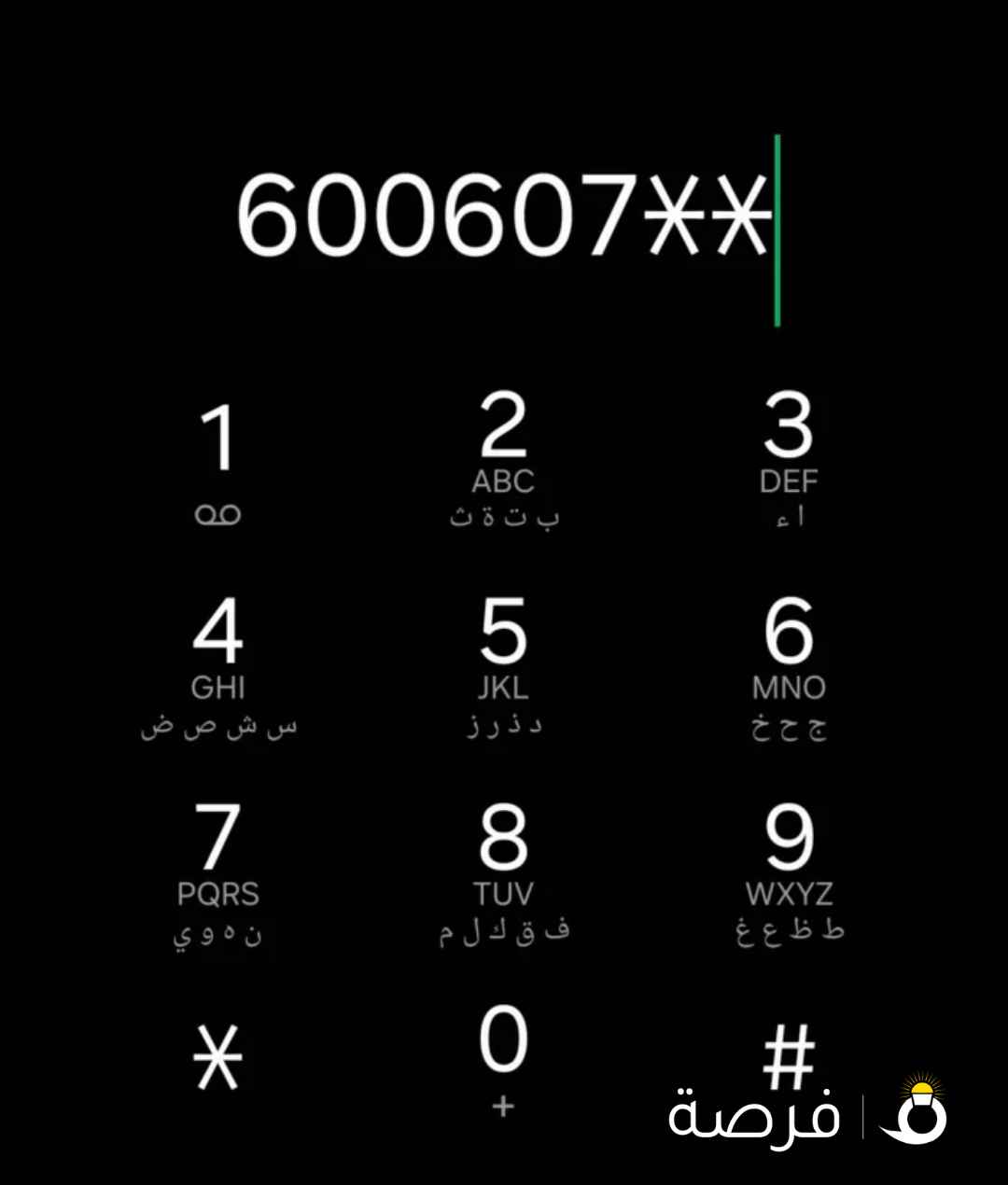Dial the digit 1 voicemail key
Image resolution: width=1008 pixels, height=1185 pixels.
pyautogui.click(x=218, y=462)
